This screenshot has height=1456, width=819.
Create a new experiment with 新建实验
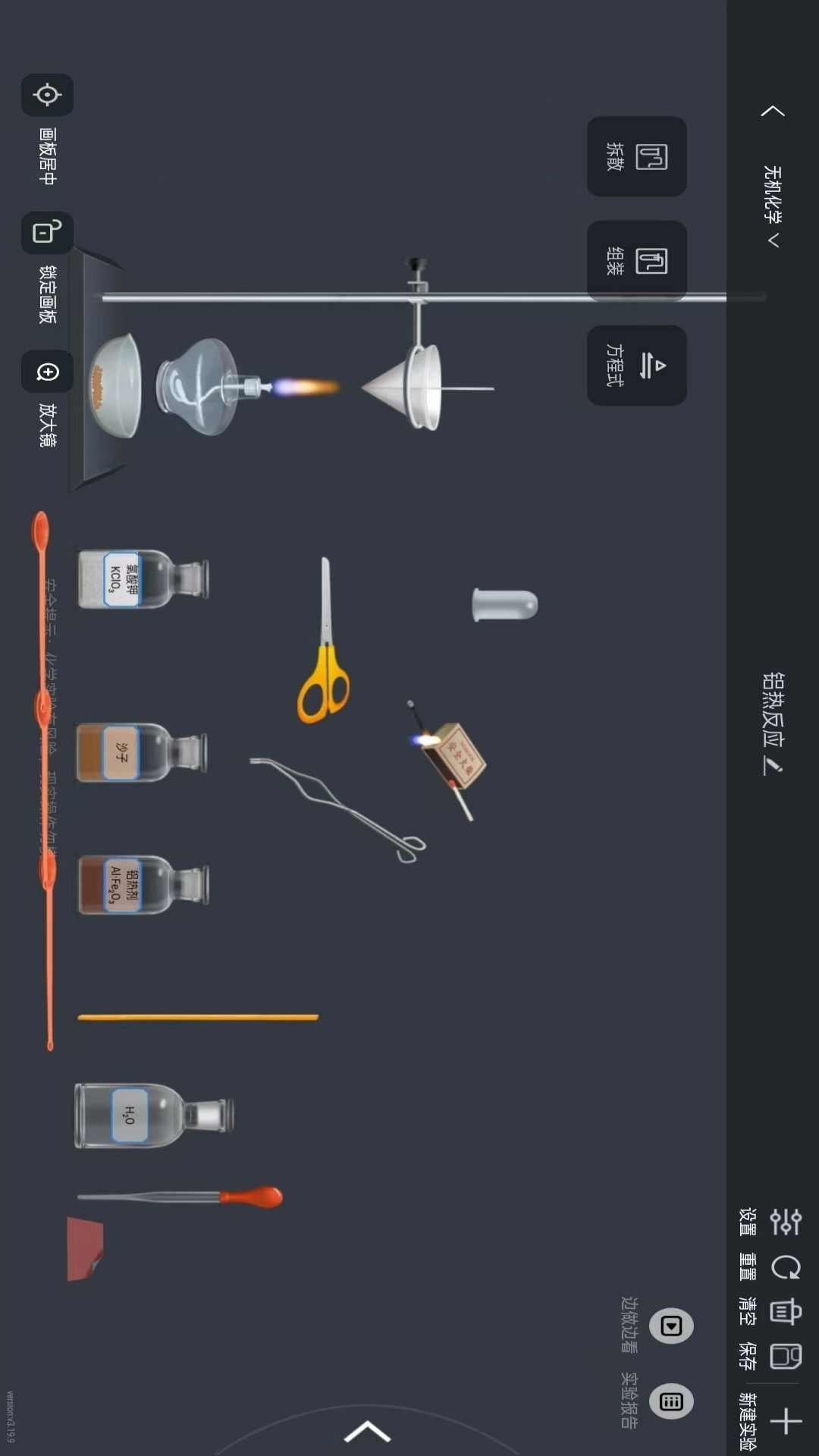click(x=784, y=1421)
